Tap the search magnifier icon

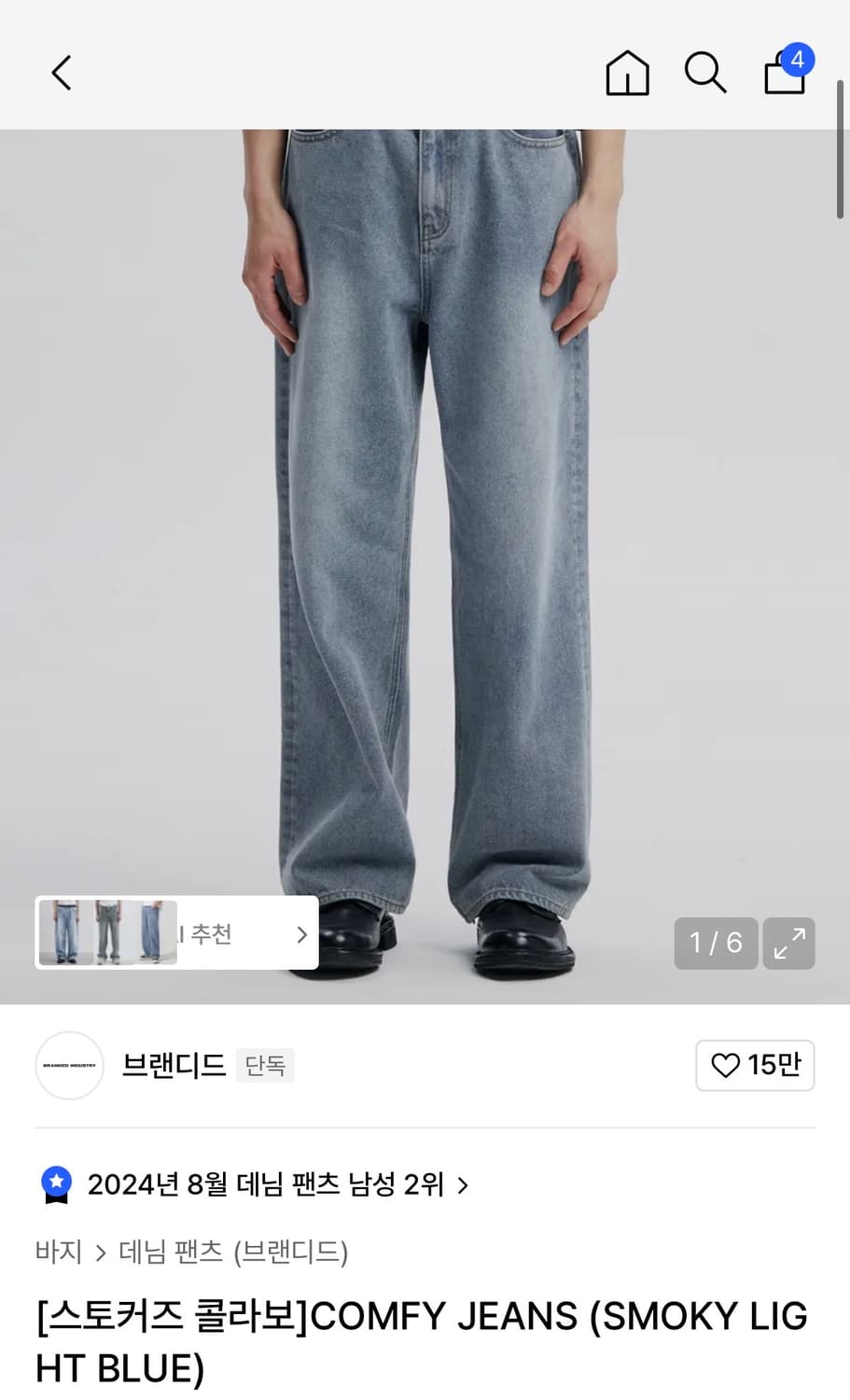click(705, 75)
